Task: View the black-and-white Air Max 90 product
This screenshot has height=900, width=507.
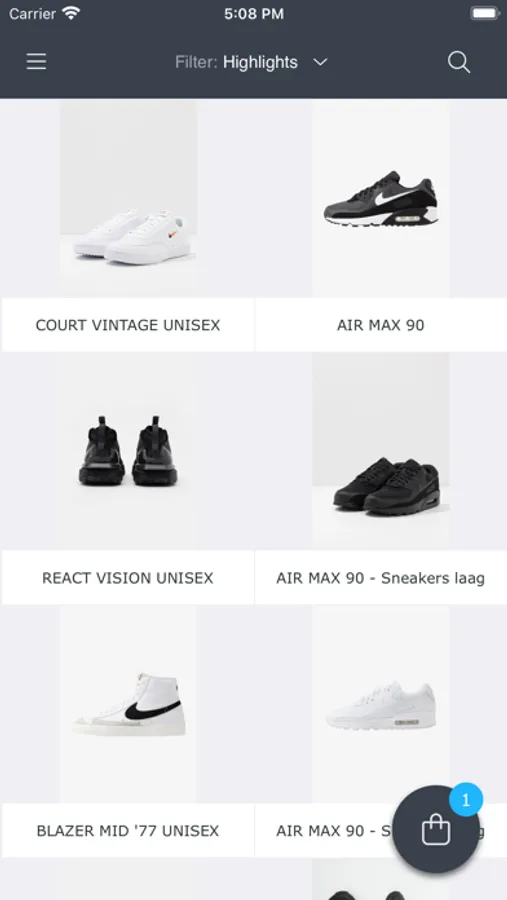Action: 381,226
